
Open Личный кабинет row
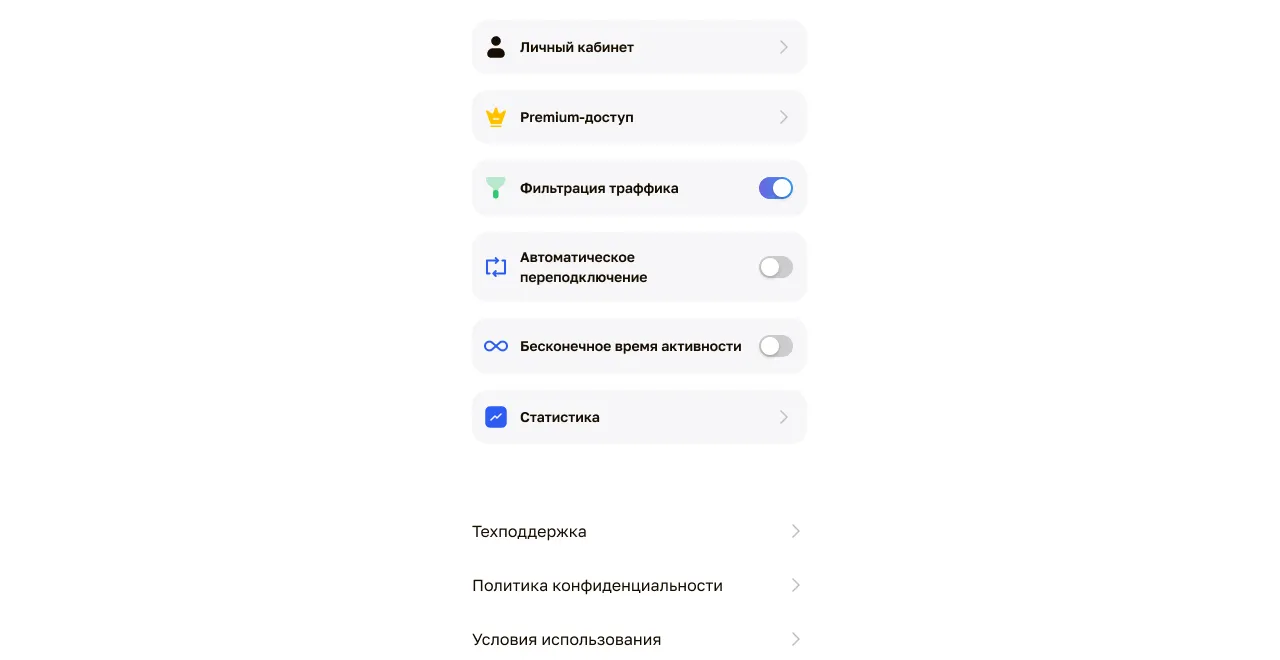[x=638, y=47]
